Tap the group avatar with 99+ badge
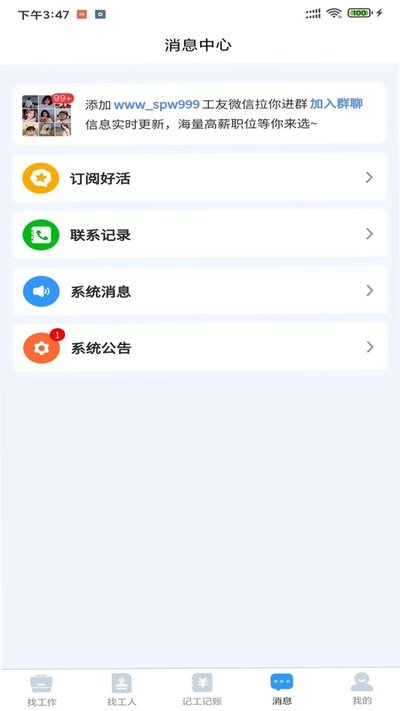This screenshot has height=711, width=400. 47,115
